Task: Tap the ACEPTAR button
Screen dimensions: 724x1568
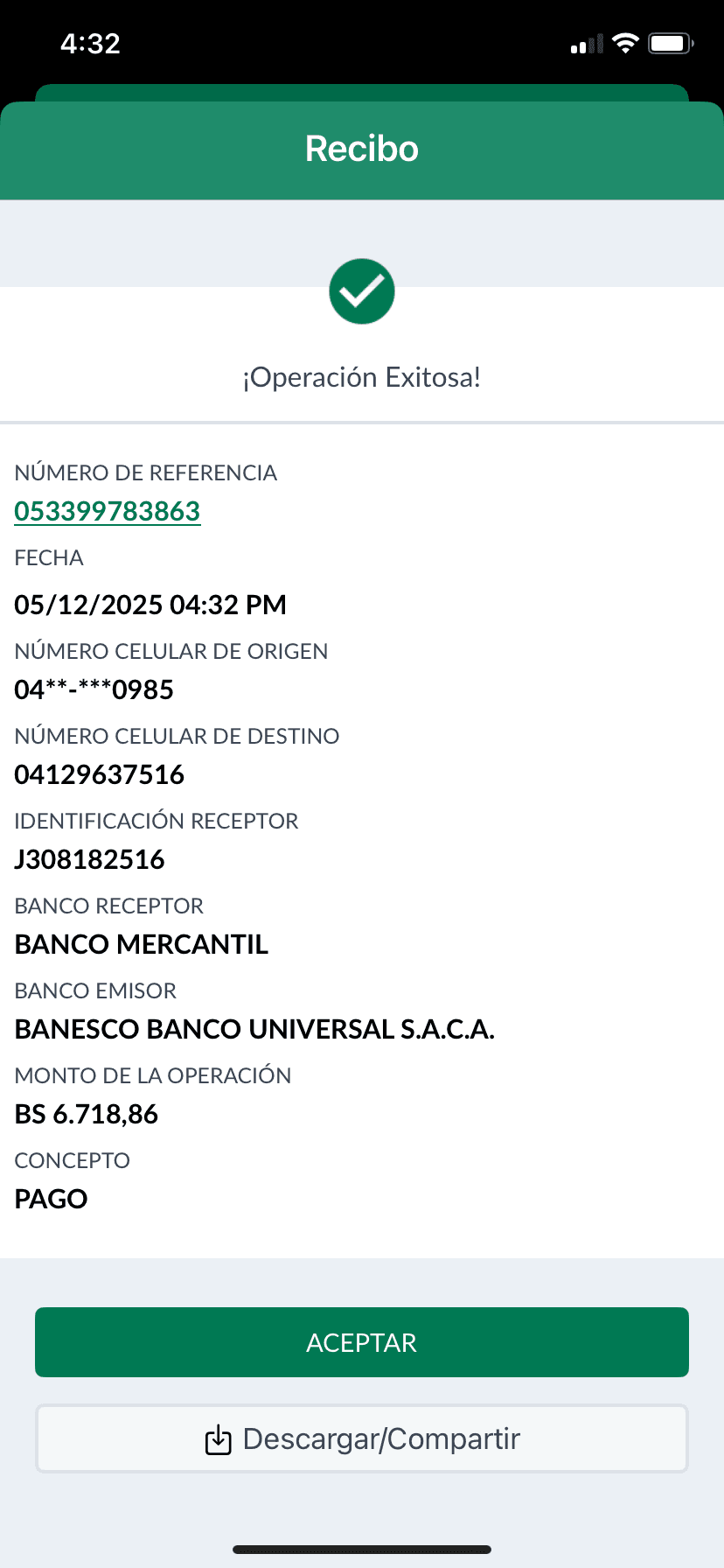Action: coord(362,1342)
